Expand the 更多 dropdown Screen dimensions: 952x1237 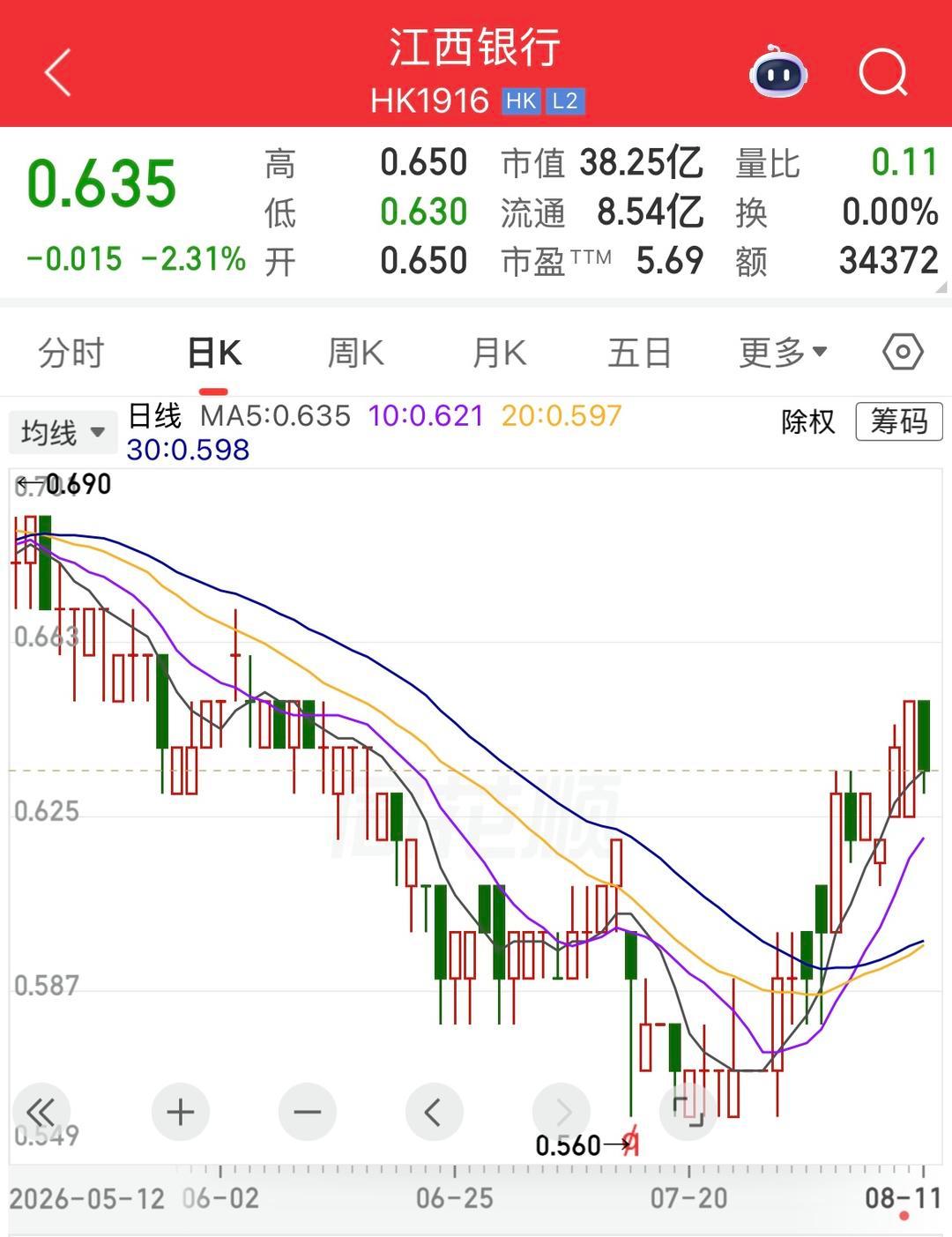pos(783,353)
